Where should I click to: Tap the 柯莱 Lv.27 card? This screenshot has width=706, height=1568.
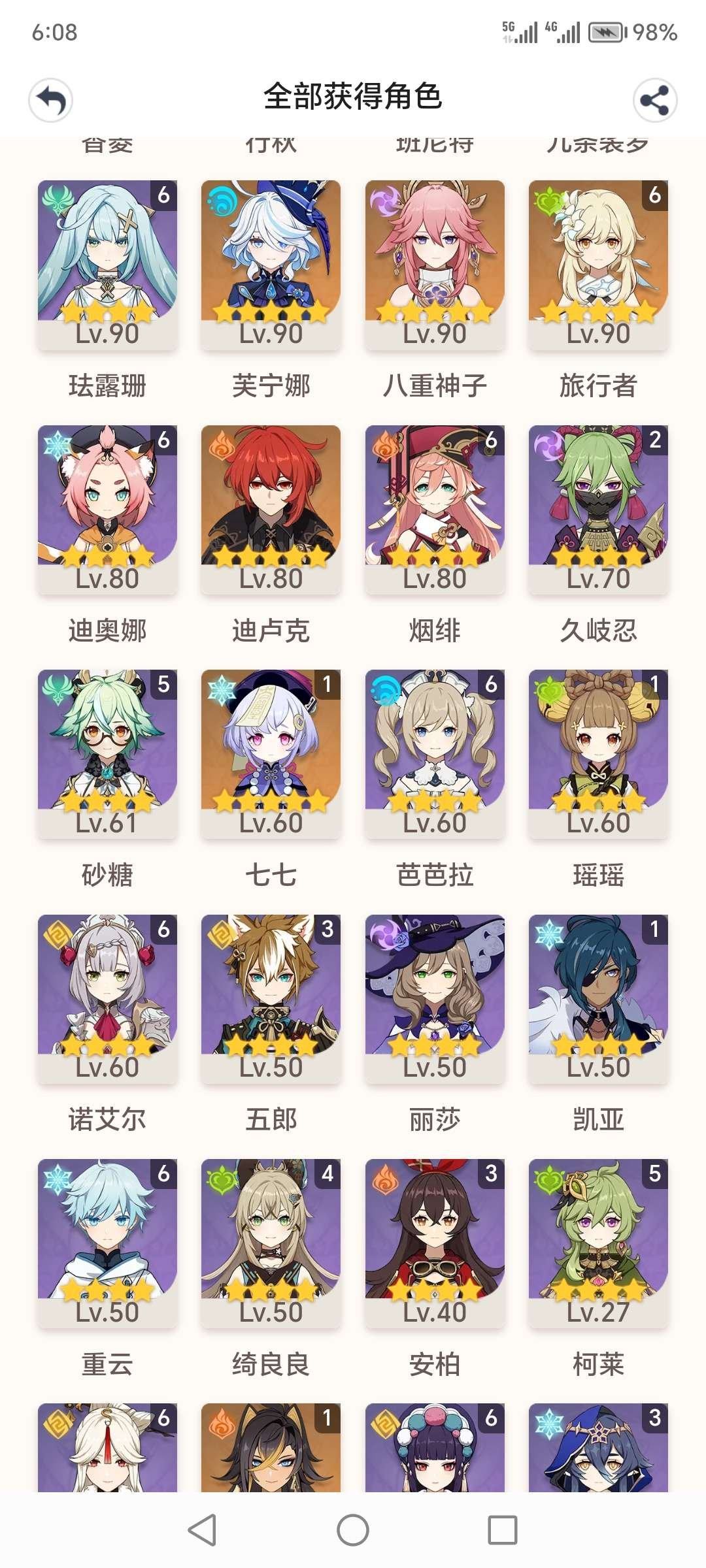tap(598, 1243)
